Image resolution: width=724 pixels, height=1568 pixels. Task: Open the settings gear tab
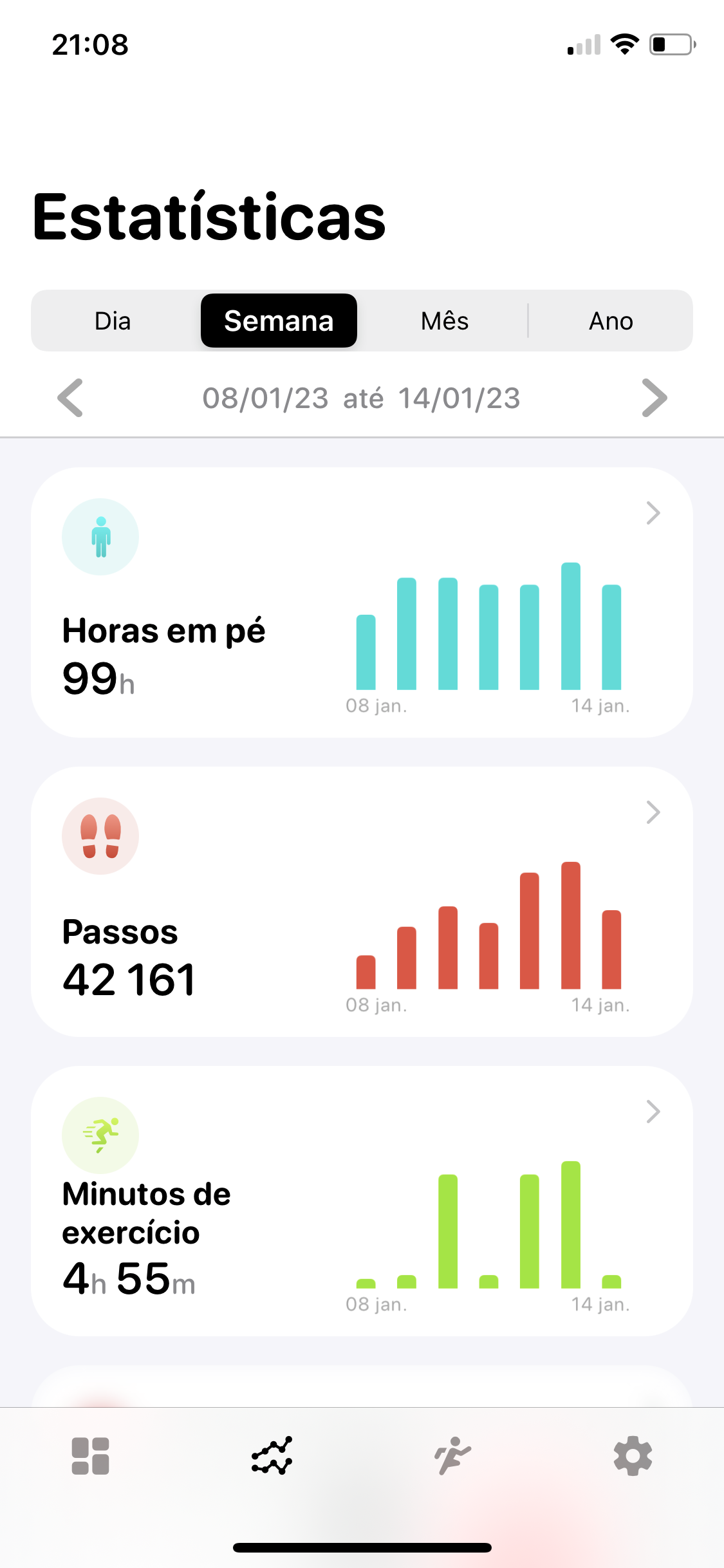633,1456
